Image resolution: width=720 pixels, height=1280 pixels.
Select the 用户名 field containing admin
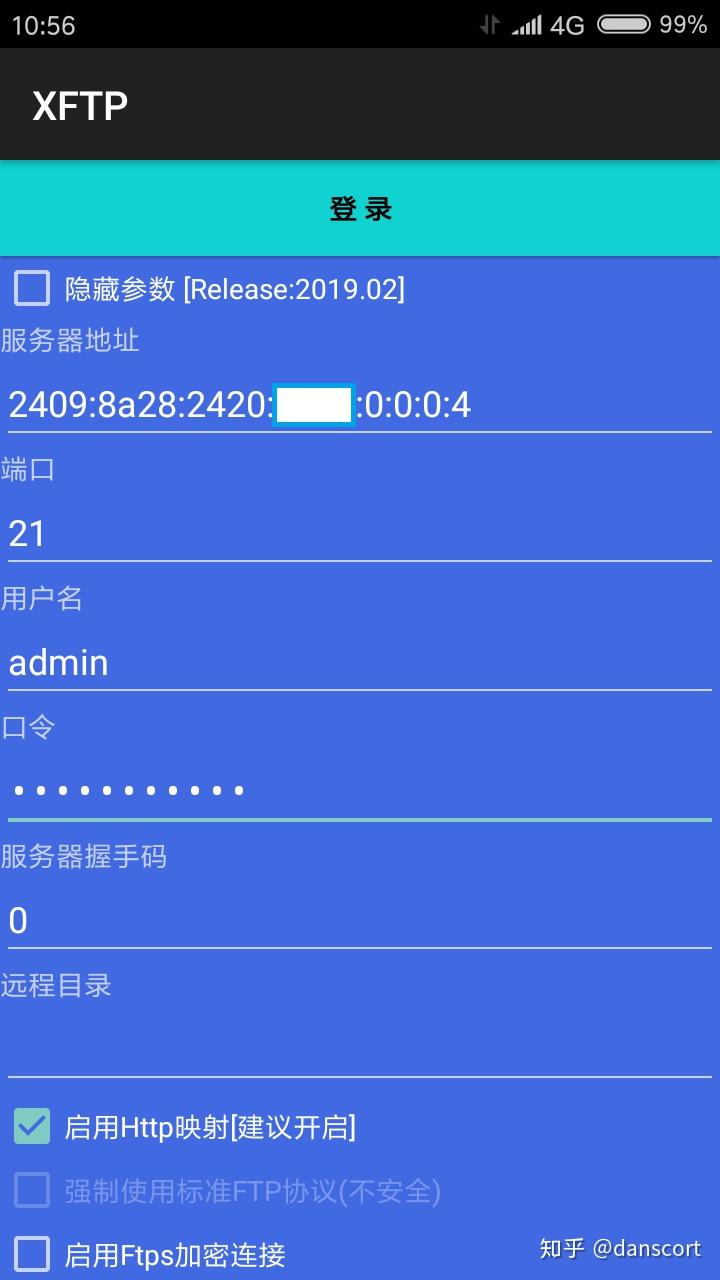360,662
